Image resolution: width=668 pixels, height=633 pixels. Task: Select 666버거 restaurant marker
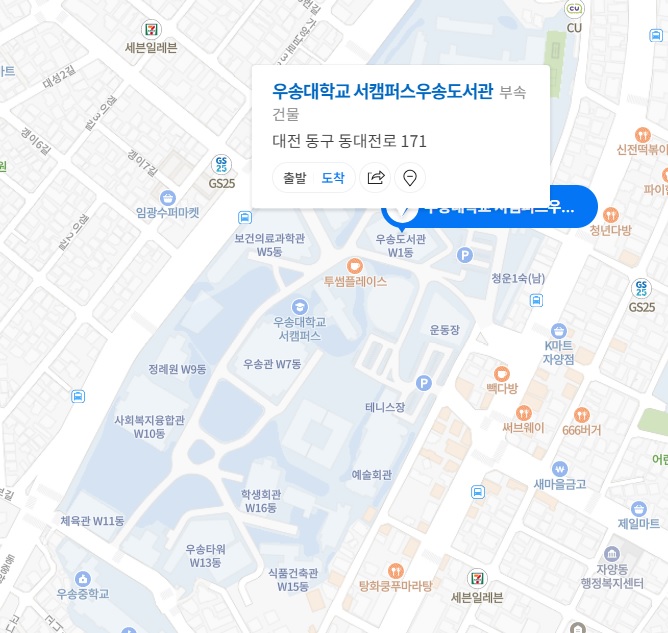click(x=581, y=415)
